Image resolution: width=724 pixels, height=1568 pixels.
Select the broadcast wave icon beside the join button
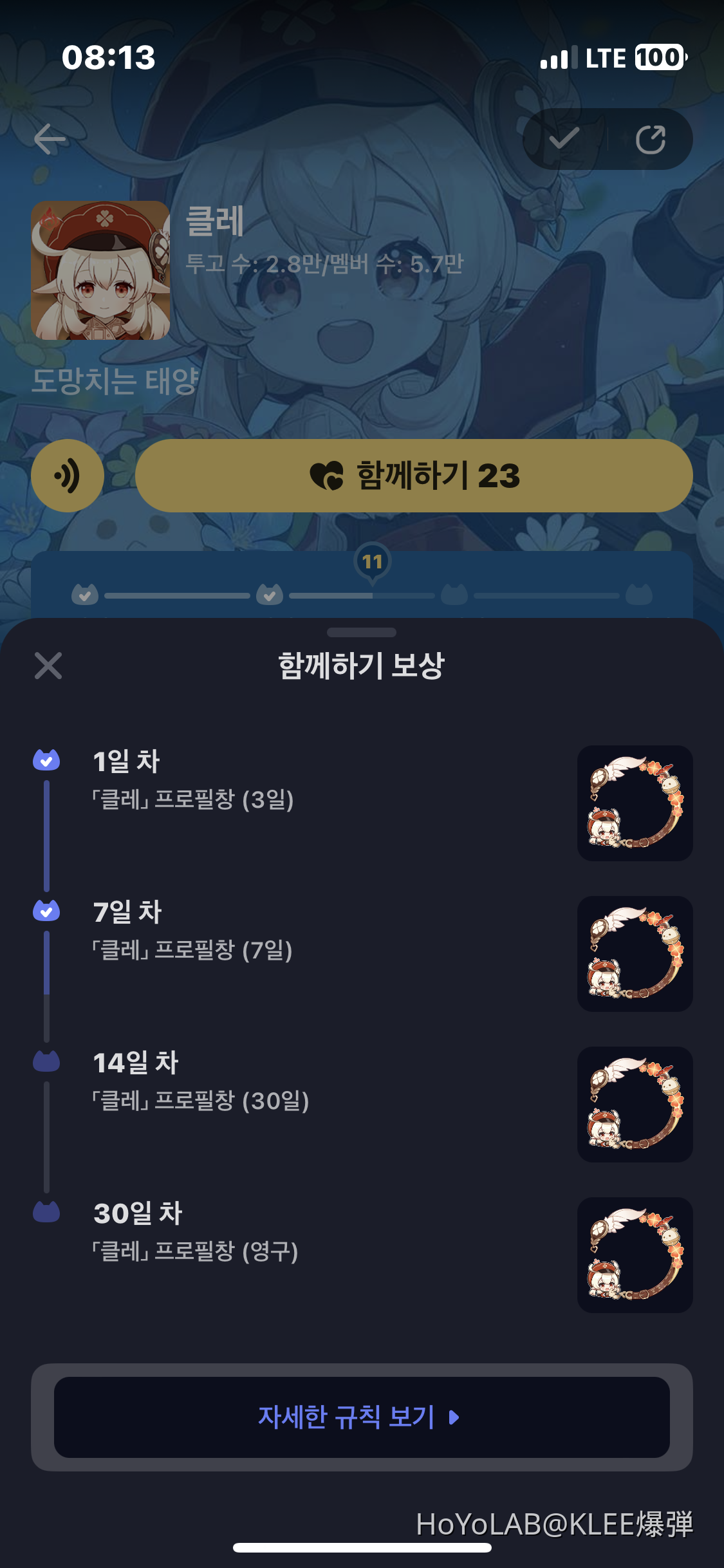pos(67,476)
